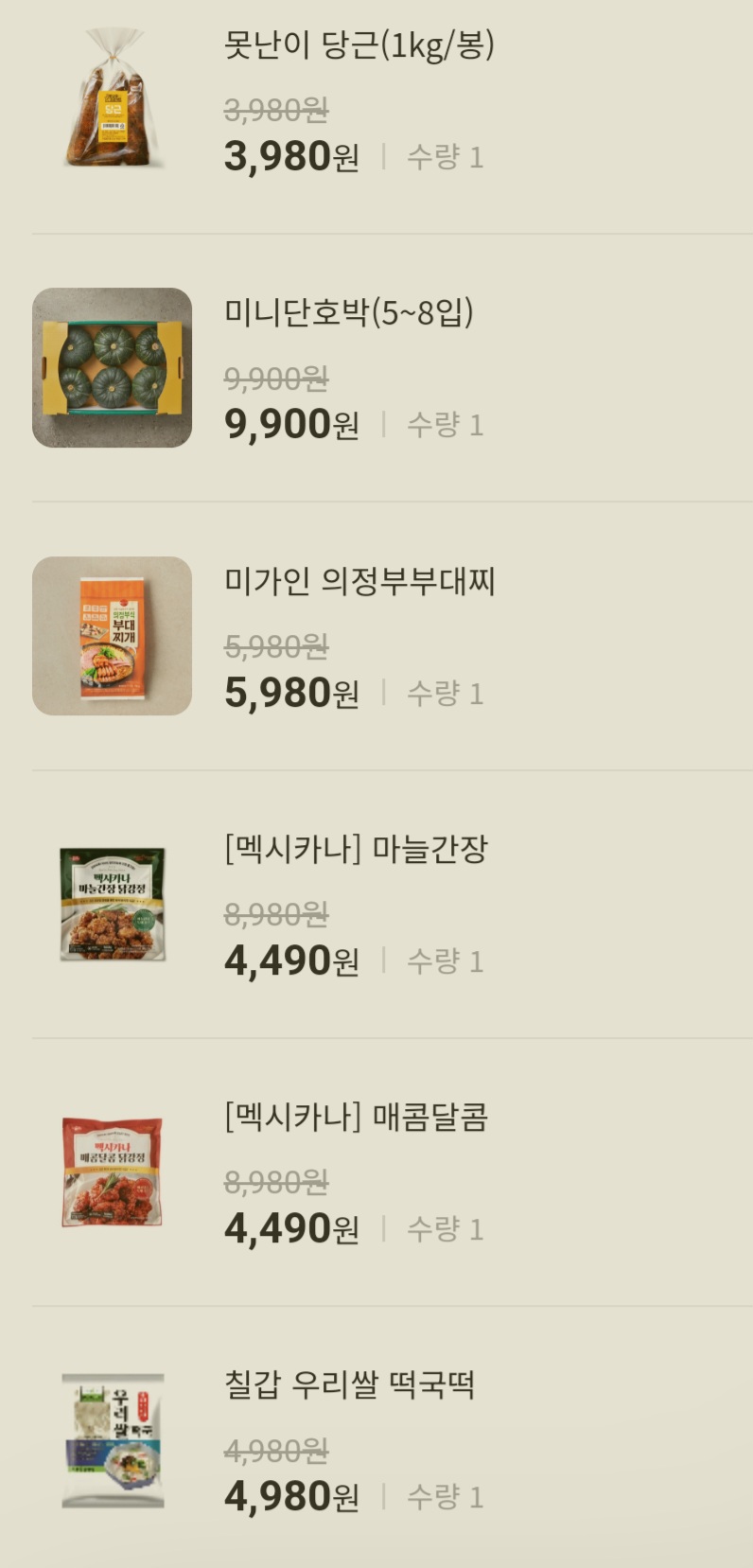Select the quantity field for 미니단호박
Screen dimensions: 753x1568
click(446, 425)
